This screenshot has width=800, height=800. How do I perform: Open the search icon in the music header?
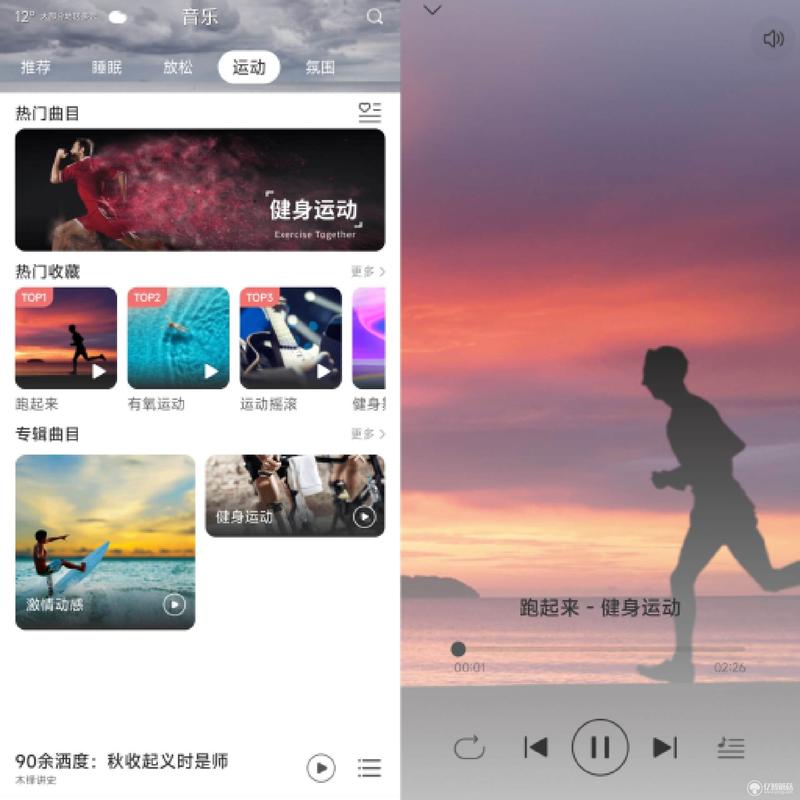(x=375, y=17)
